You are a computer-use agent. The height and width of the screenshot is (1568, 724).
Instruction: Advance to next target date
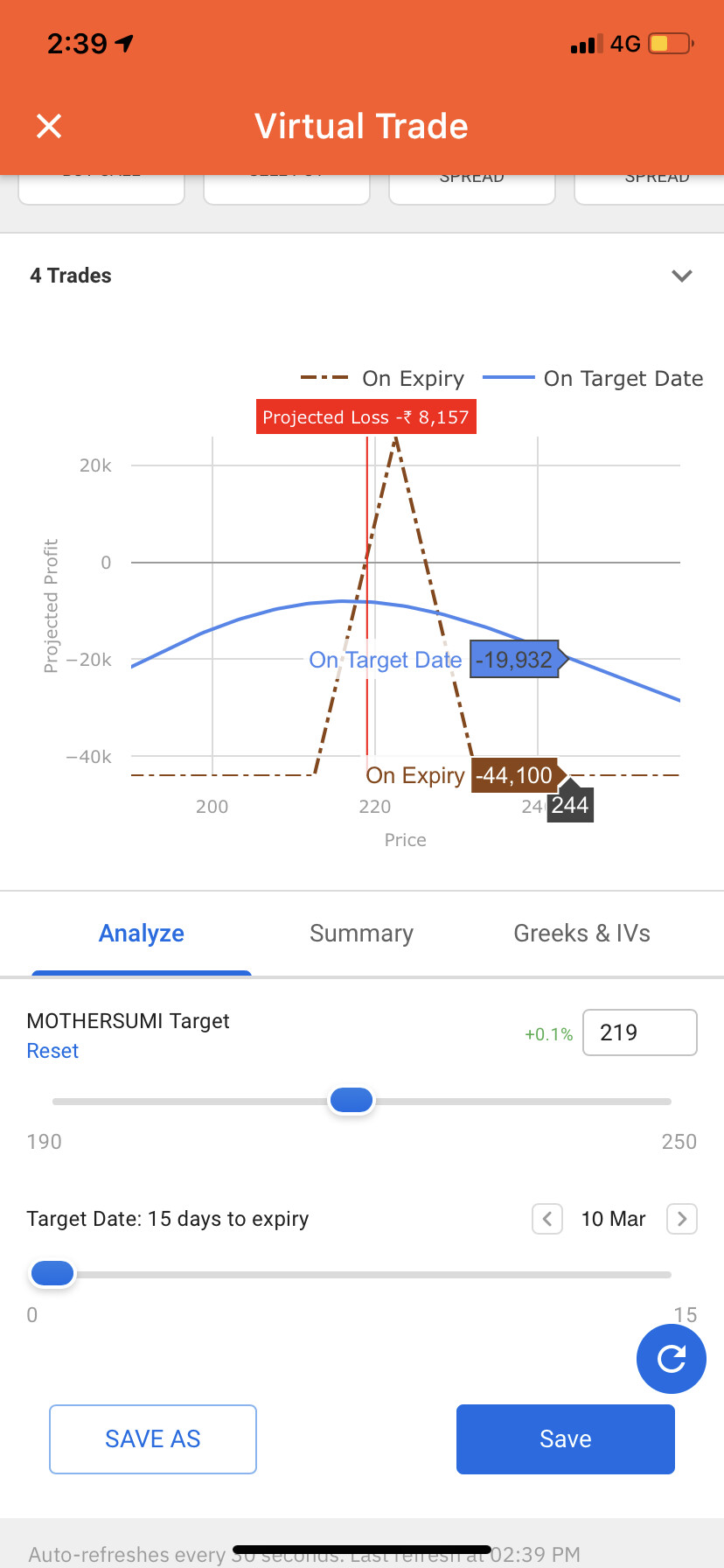(682, 1218)
